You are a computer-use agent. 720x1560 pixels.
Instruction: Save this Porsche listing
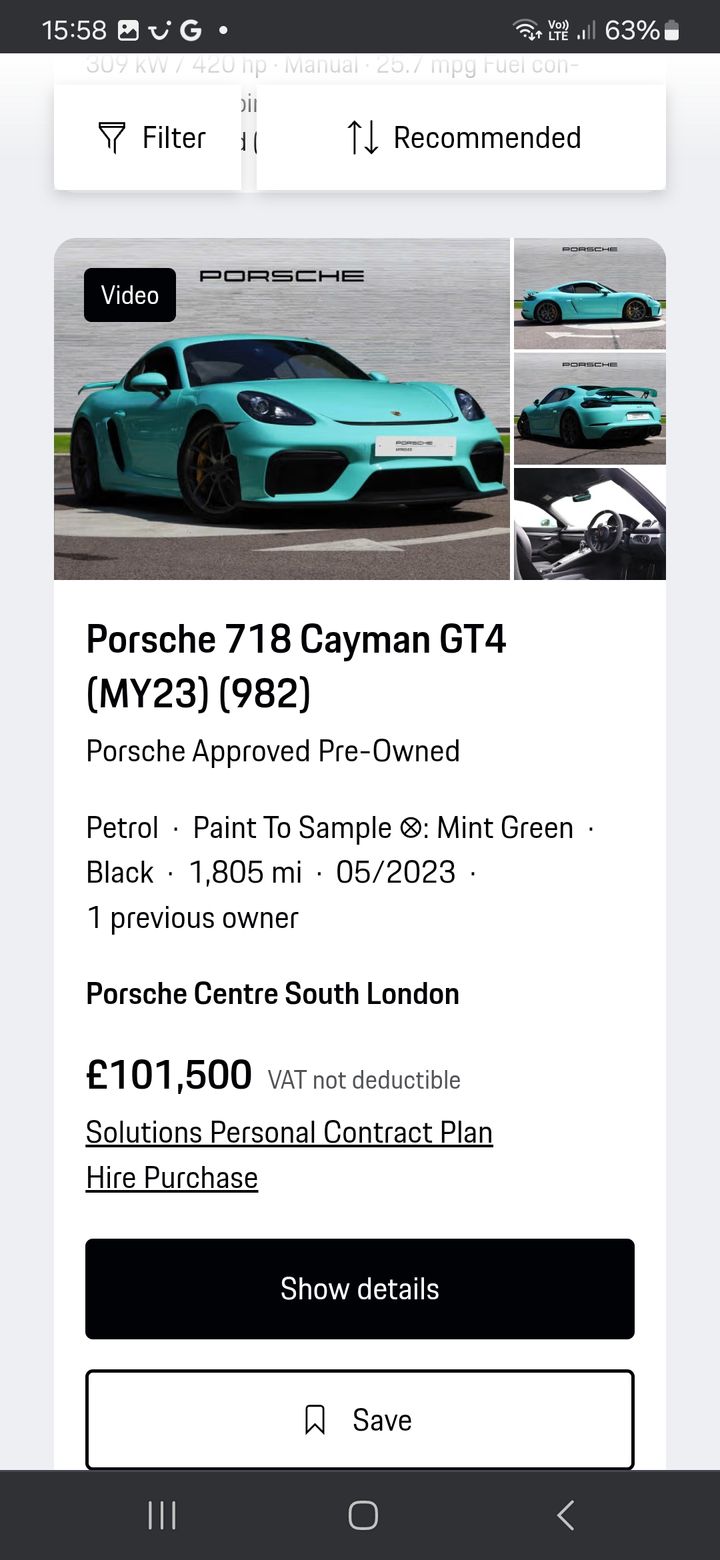(x=360, y=1420)
